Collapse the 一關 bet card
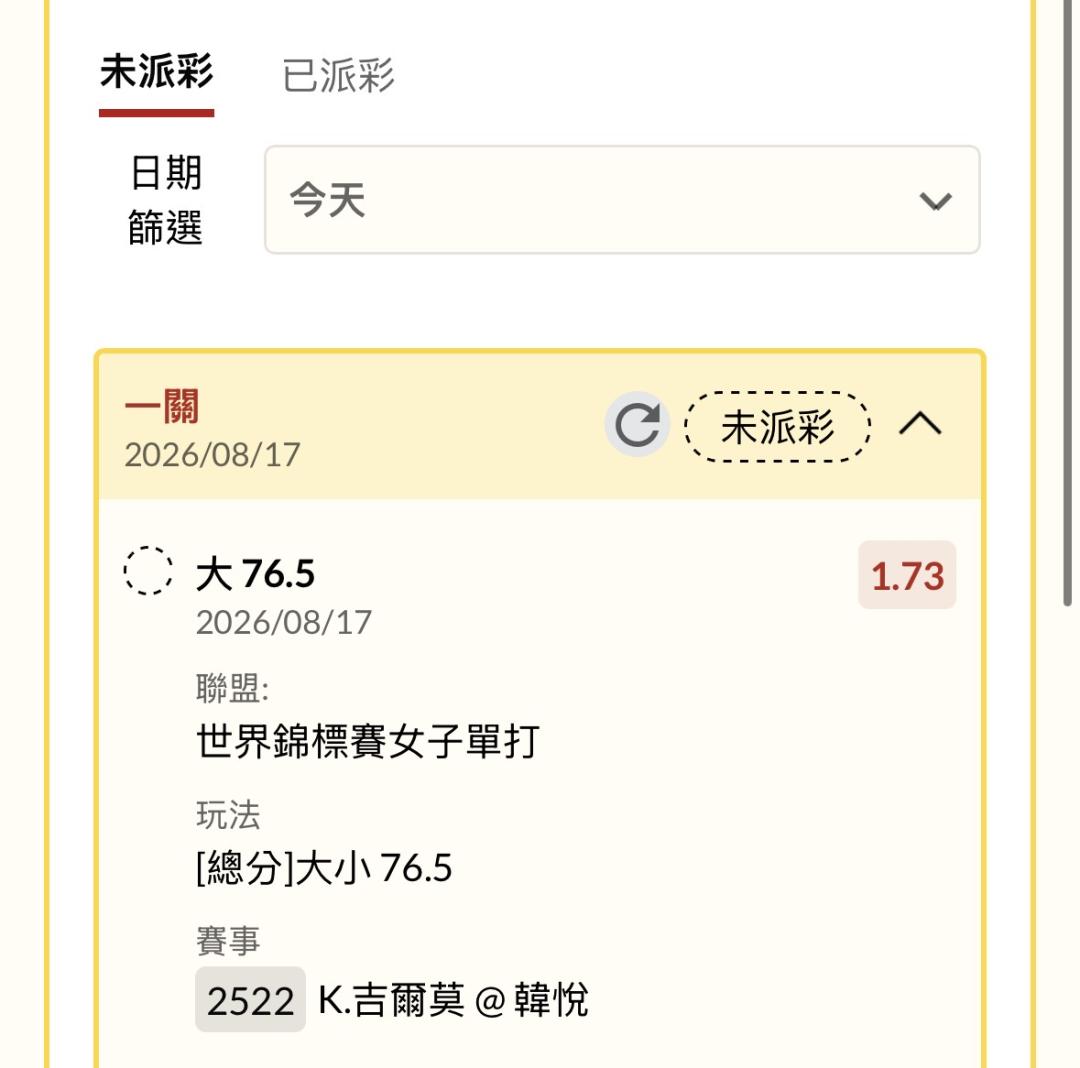The height and width of the screenshot is (1068, 1080). point(920,424)
